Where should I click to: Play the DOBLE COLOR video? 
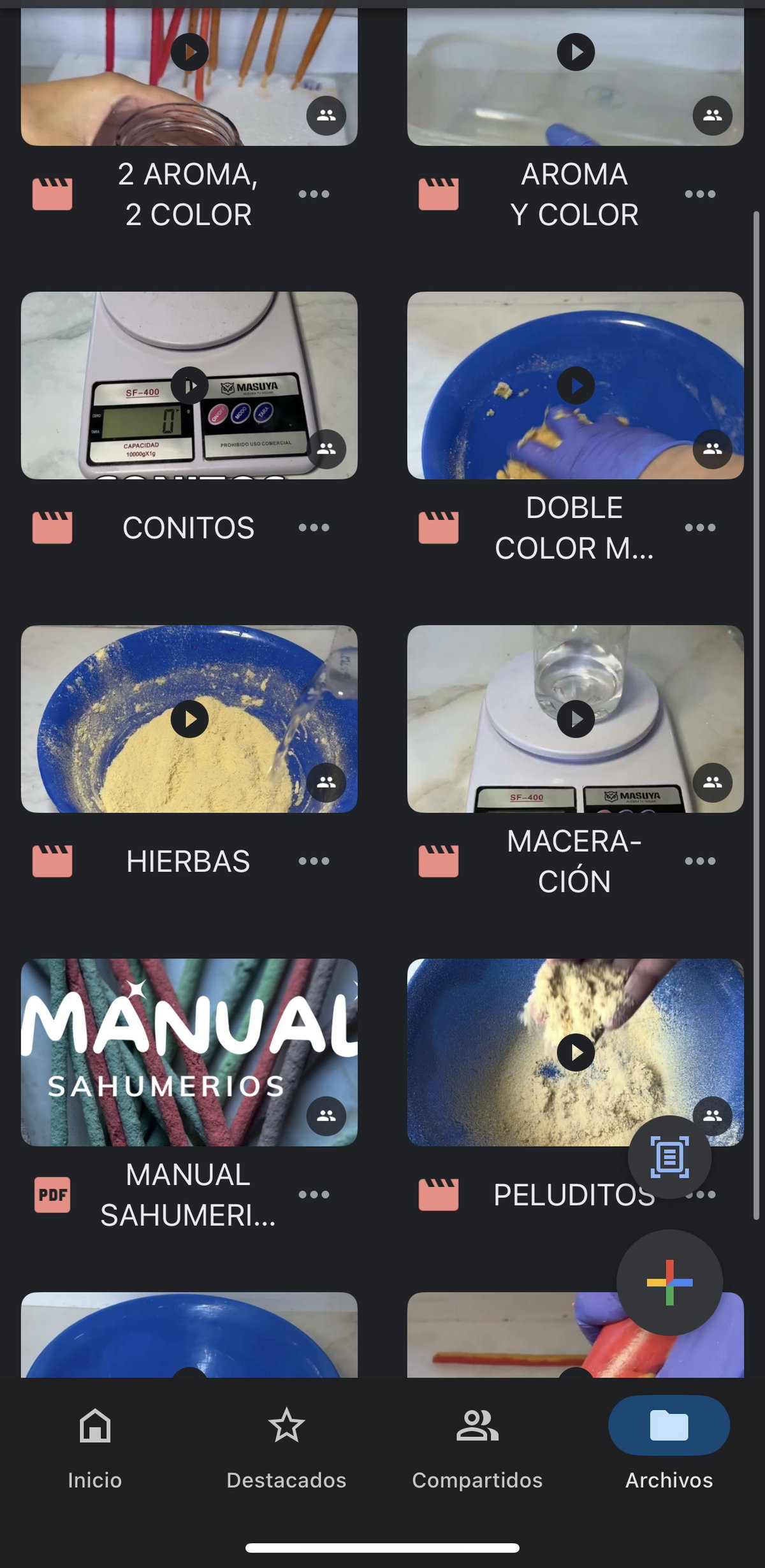tap(575, 385)
